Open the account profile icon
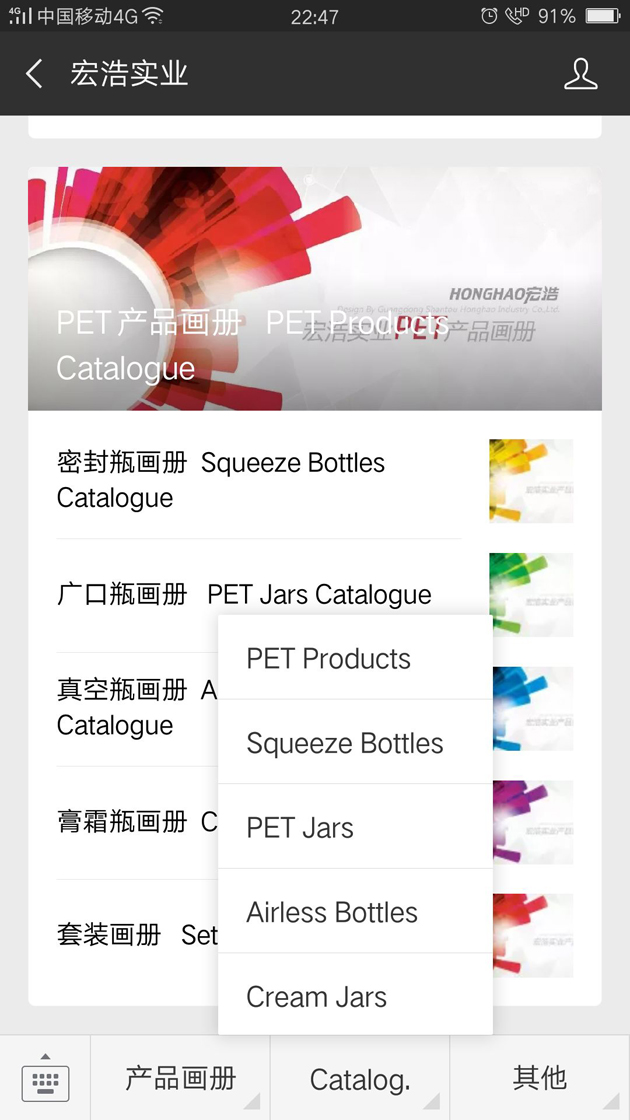Screen dimensions: 630x1120 click(x=580, y=74)
